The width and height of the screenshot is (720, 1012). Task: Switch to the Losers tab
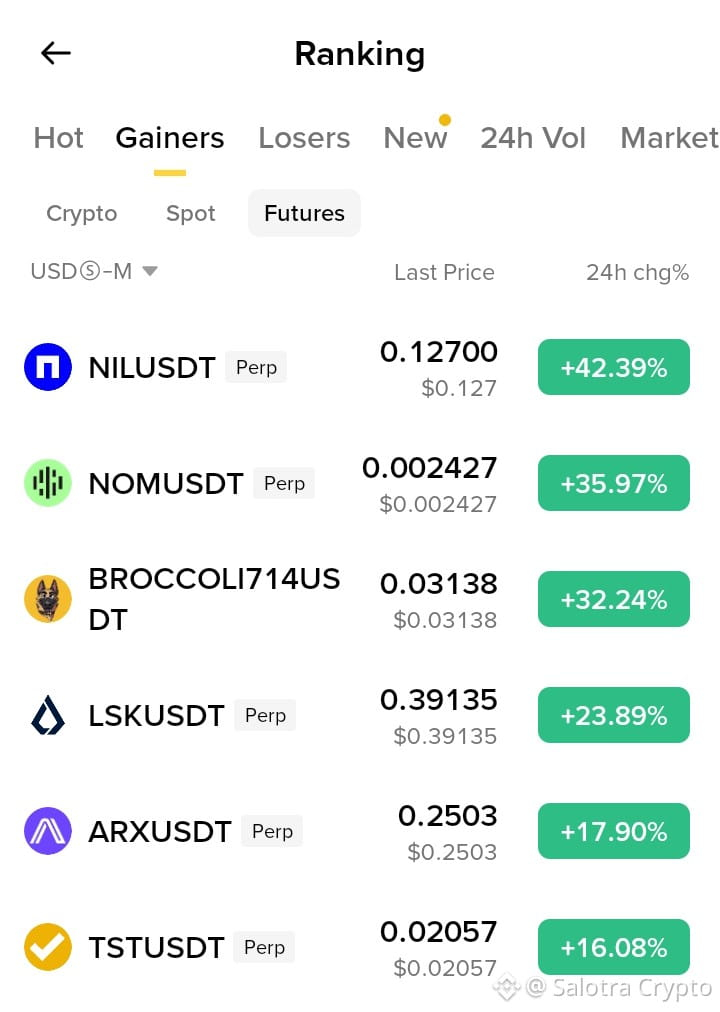(304, 137)
